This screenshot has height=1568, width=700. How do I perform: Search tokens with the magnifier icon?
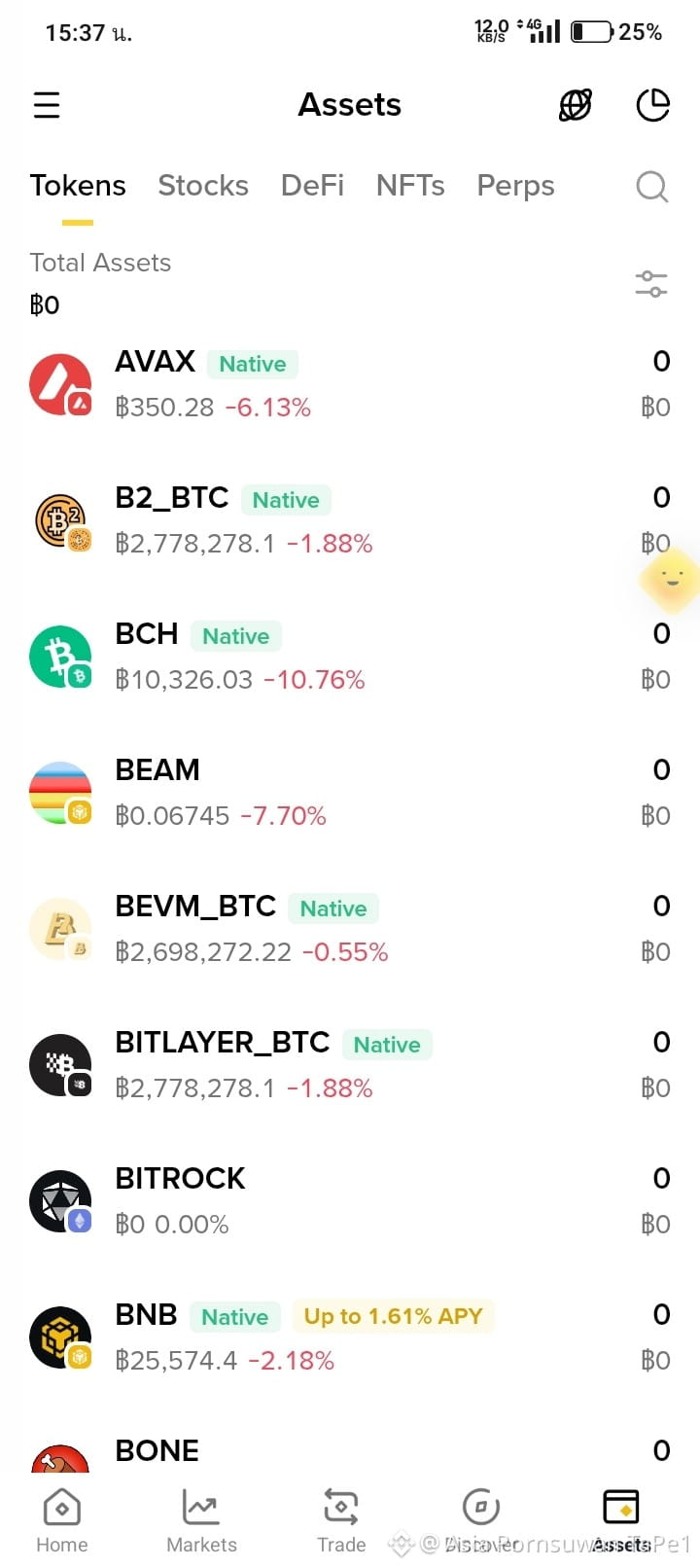tap(652, 186)
